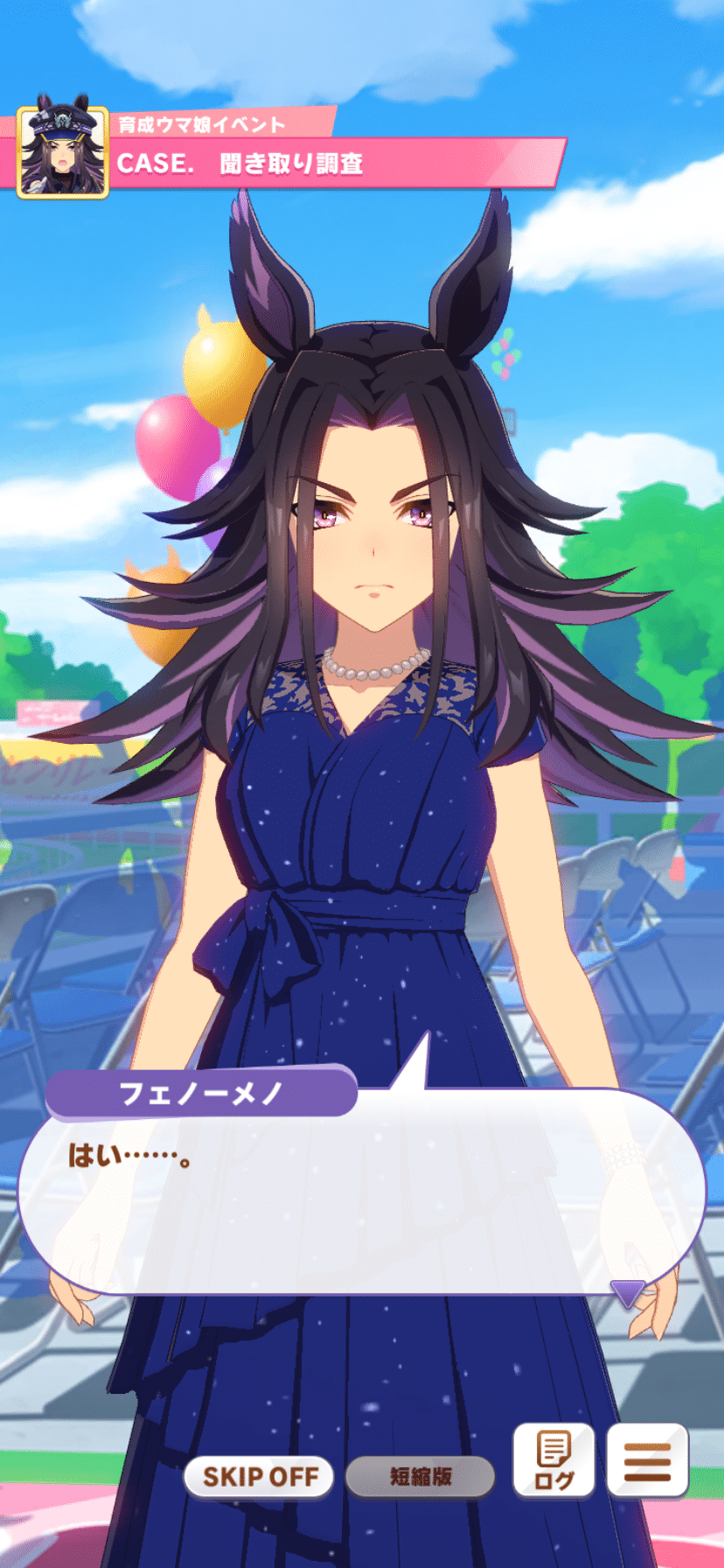Viewport: 724px width, 1568px height.
Task: Advance dialogue with the purple arrow
Action: coord(627,1291)
